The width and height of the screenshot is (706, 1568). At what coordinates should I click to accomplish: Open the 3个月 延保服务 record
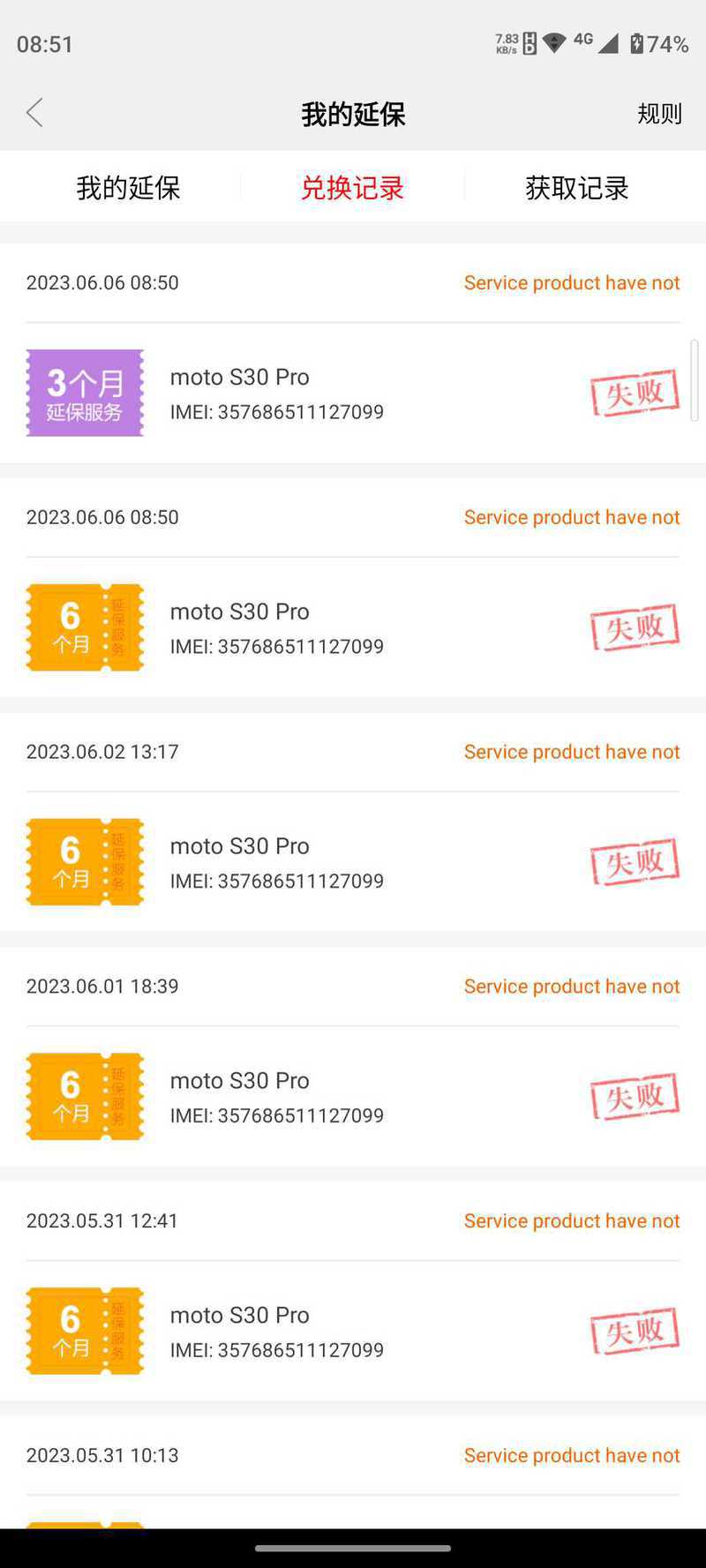tap(353, 353)
